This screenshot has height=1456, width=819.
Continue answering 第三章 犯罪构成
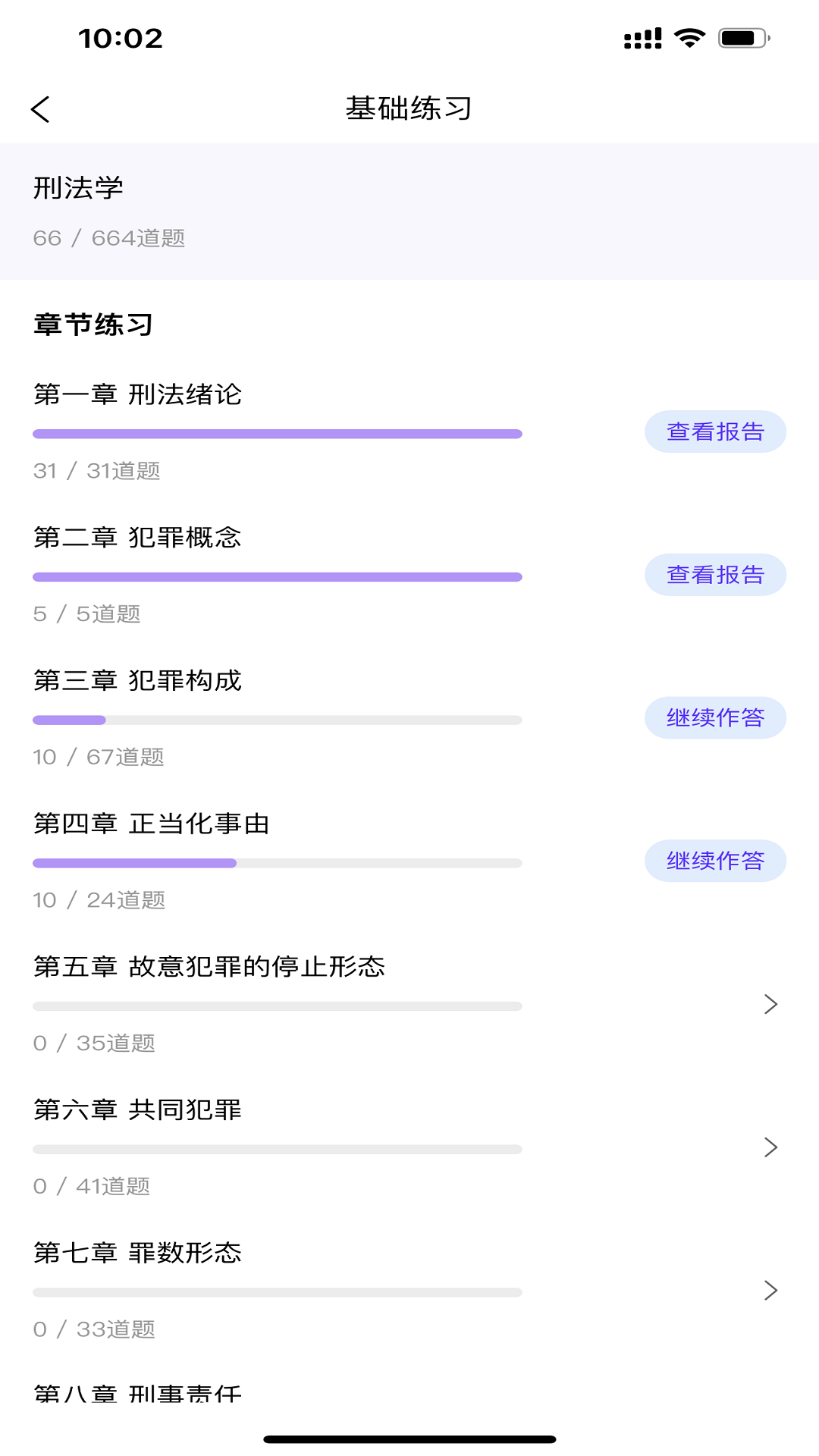pyautogui.click(x=715, y=717)
